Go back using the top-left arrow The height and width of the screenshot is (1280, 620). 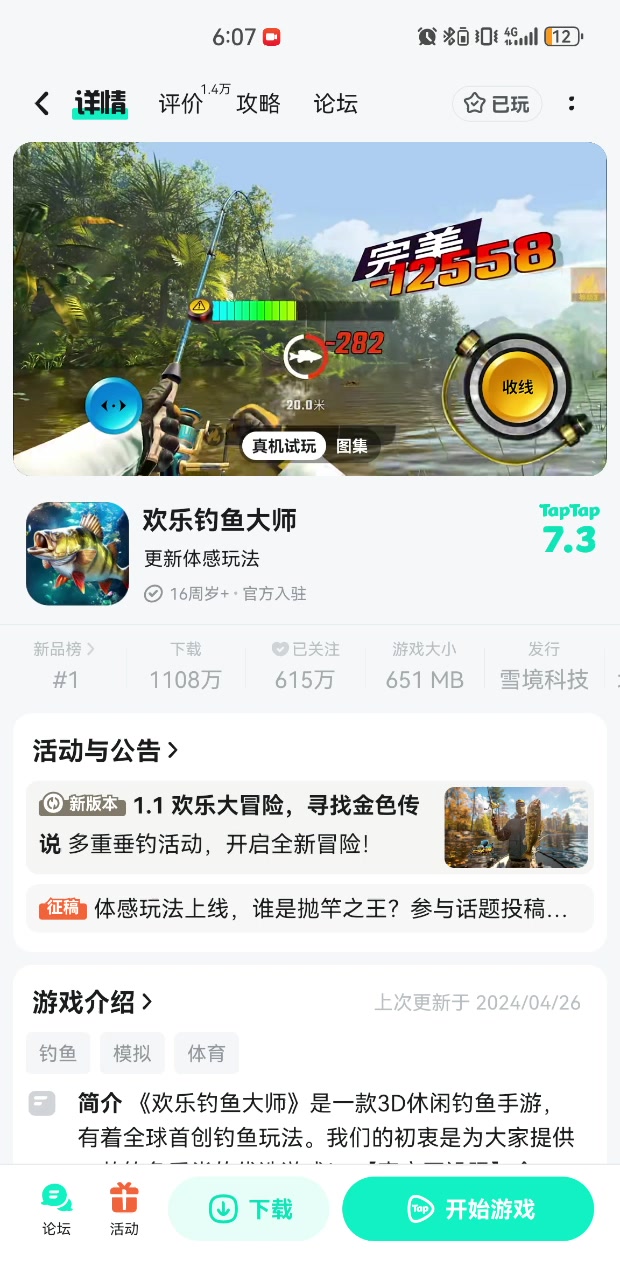coord(42,104)
